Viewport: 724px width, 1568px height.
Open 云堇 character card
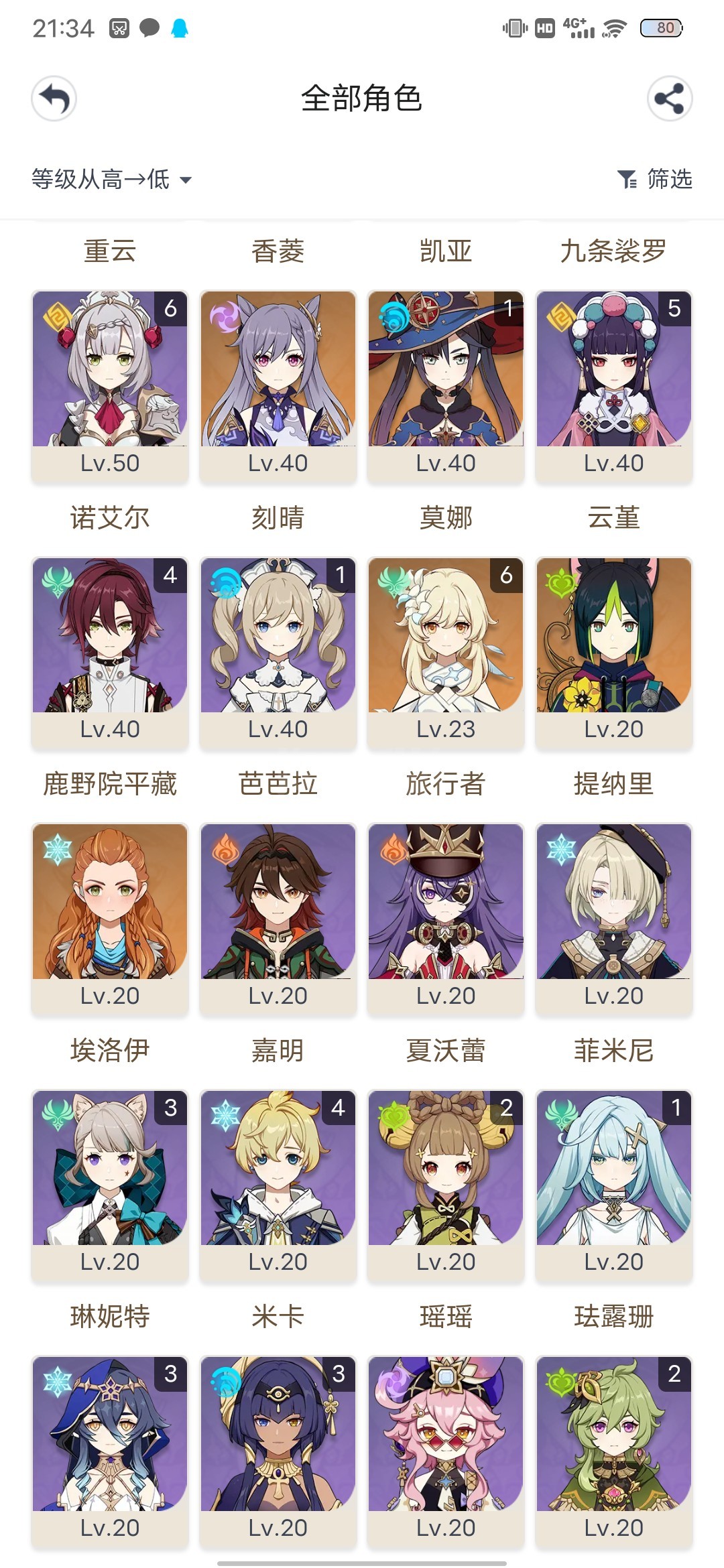pos(614,387)
